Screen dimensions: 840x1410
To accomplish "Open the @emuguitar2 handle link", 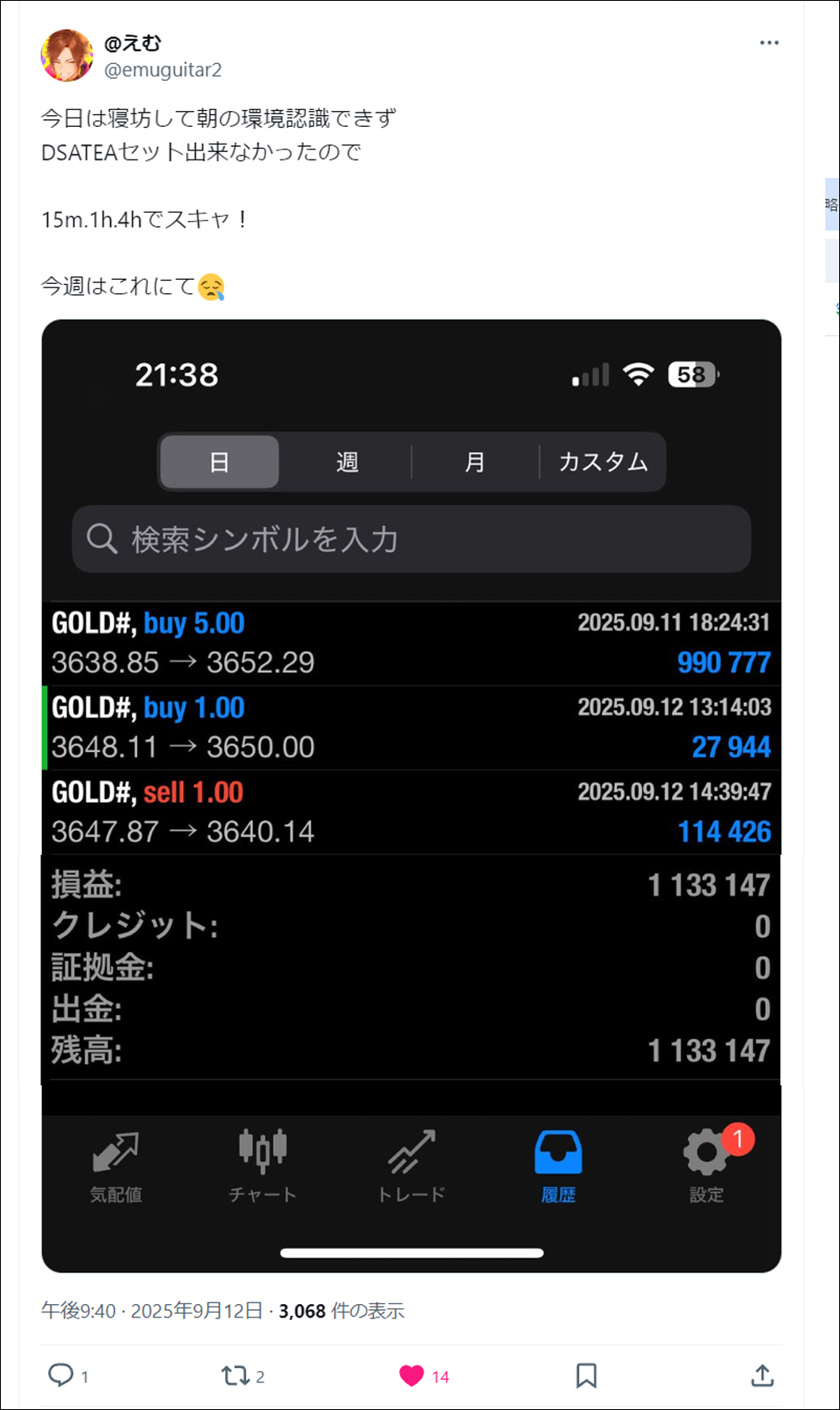I will point(163,70).
